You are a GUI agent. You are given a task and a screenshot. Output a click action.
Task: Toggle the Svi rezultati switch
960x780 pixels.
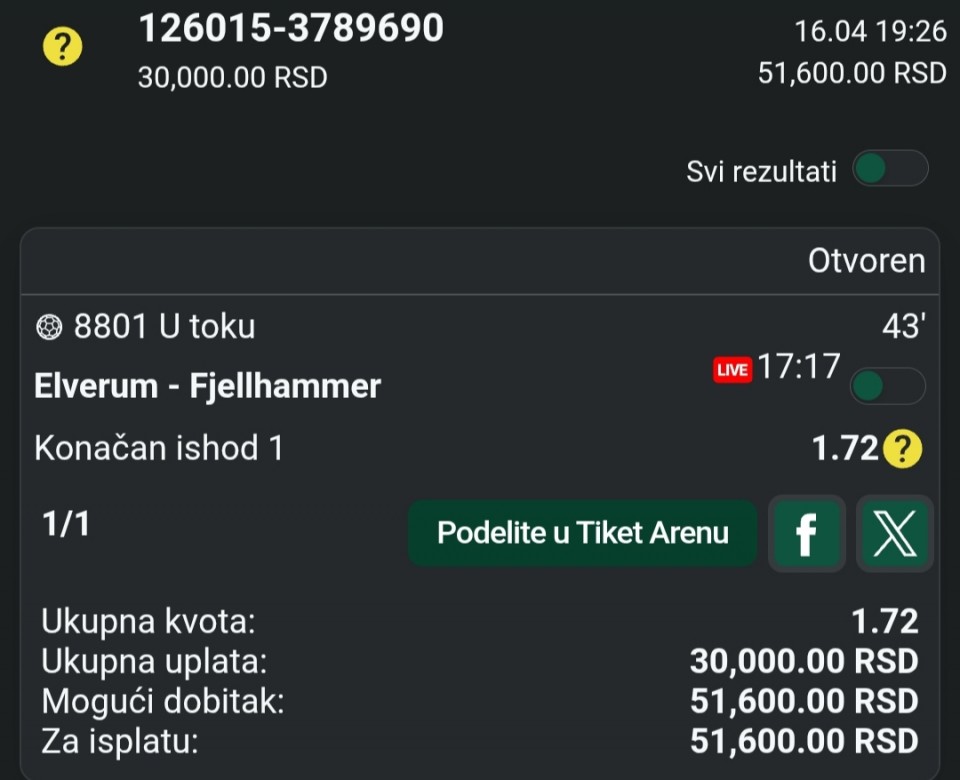pyautogui.click(x=889, y=170)
